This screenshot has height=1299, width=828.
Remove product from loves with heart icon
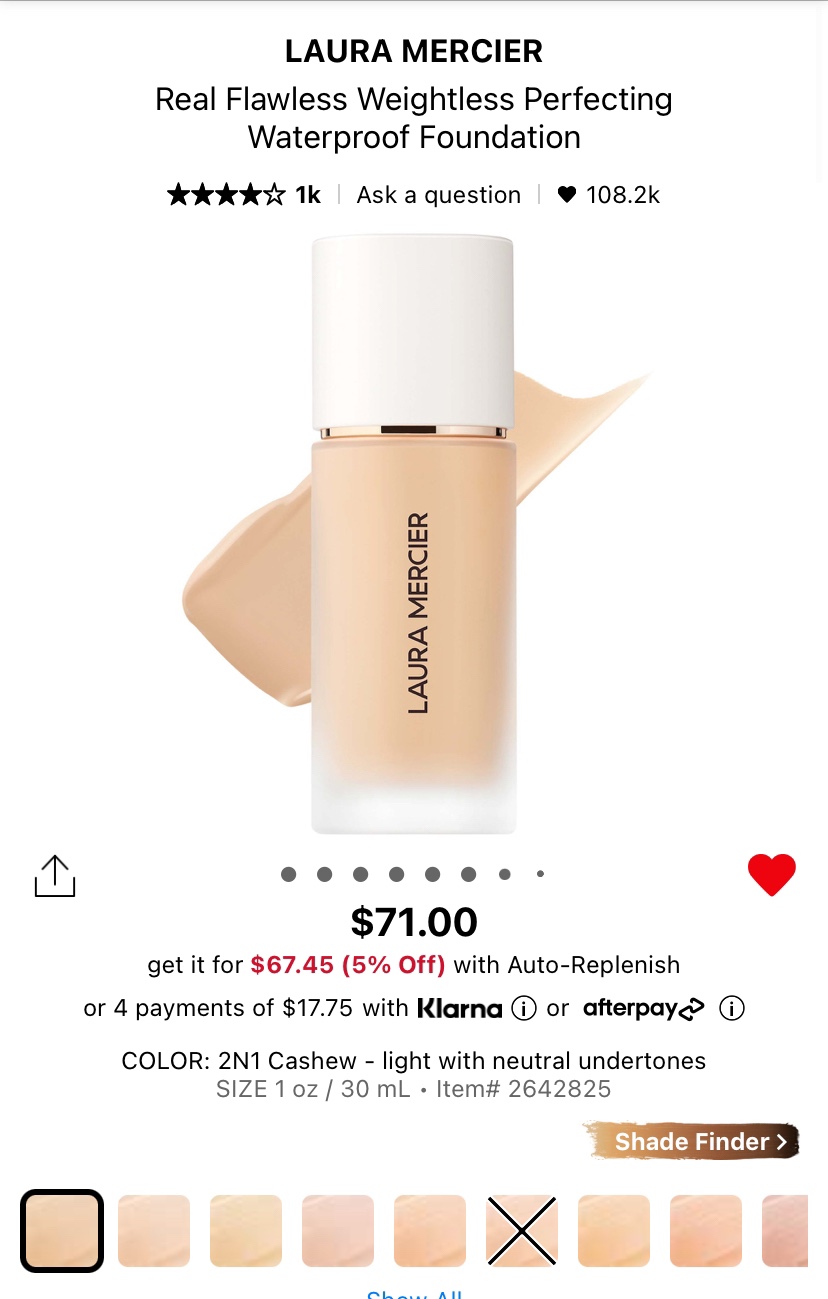771,875
